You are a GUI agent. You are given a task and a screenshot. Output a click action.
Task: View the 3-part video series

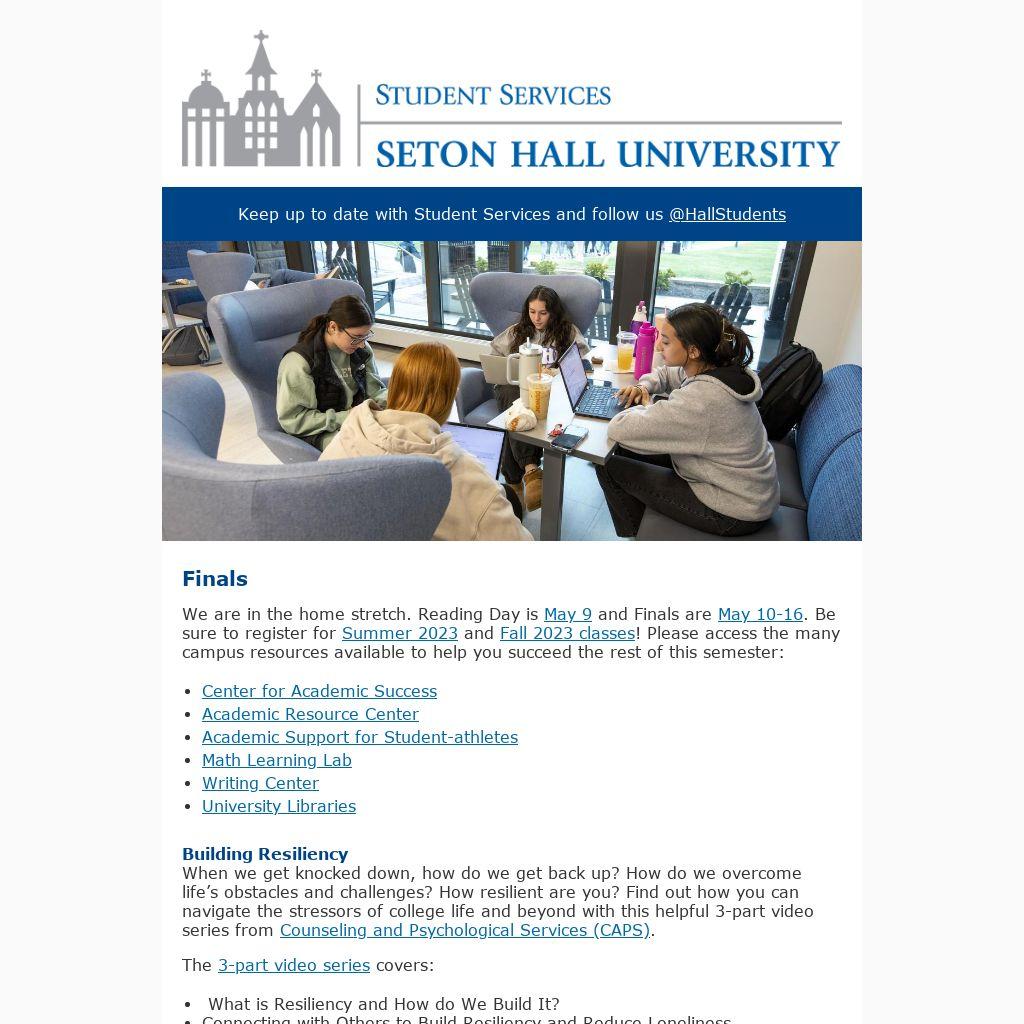coord(293,965)
